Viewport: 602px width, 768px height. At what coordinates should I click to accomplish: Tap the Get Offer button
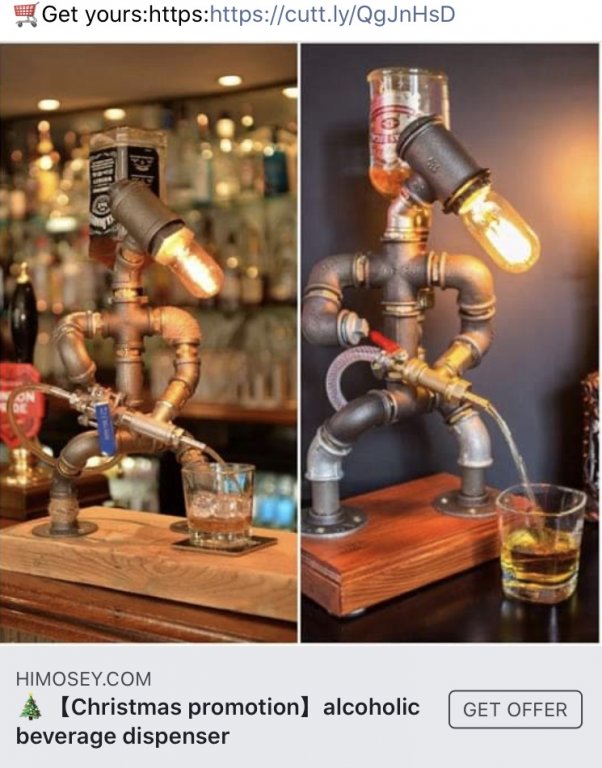(x=515, y=709)
